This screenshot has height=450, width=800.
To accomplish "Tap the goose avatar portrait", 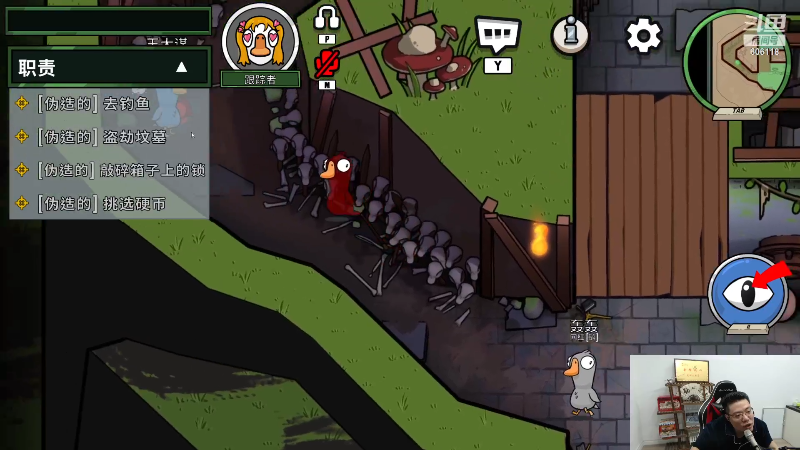I will (x=260, y=40).
